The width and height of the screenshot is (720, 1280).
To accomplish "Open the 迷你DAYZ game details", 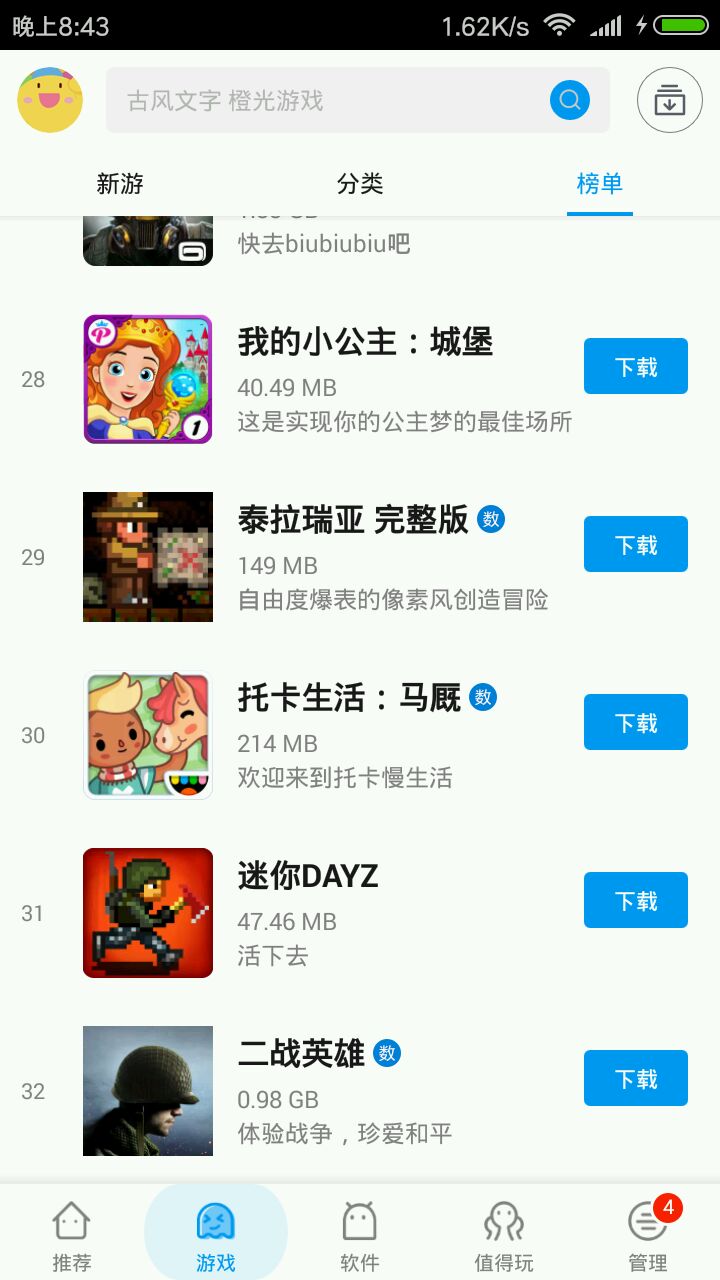I will click(308, 877).
